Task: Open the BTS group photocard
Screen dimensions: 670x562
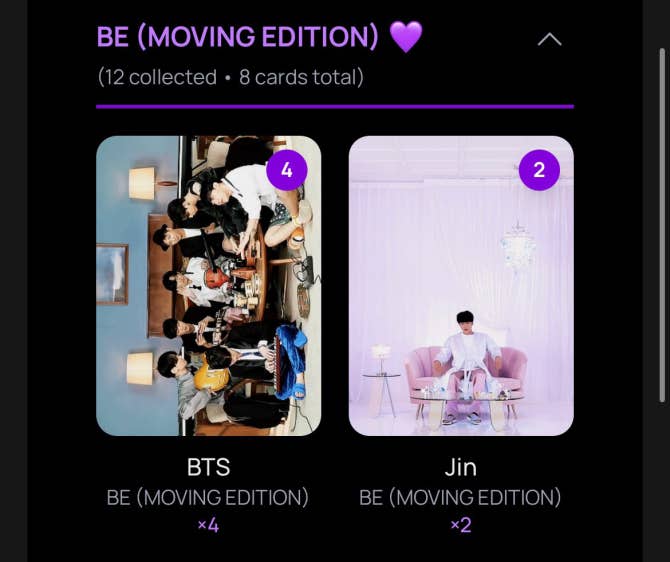Action: pyautogui.click(x=208, y=286)
